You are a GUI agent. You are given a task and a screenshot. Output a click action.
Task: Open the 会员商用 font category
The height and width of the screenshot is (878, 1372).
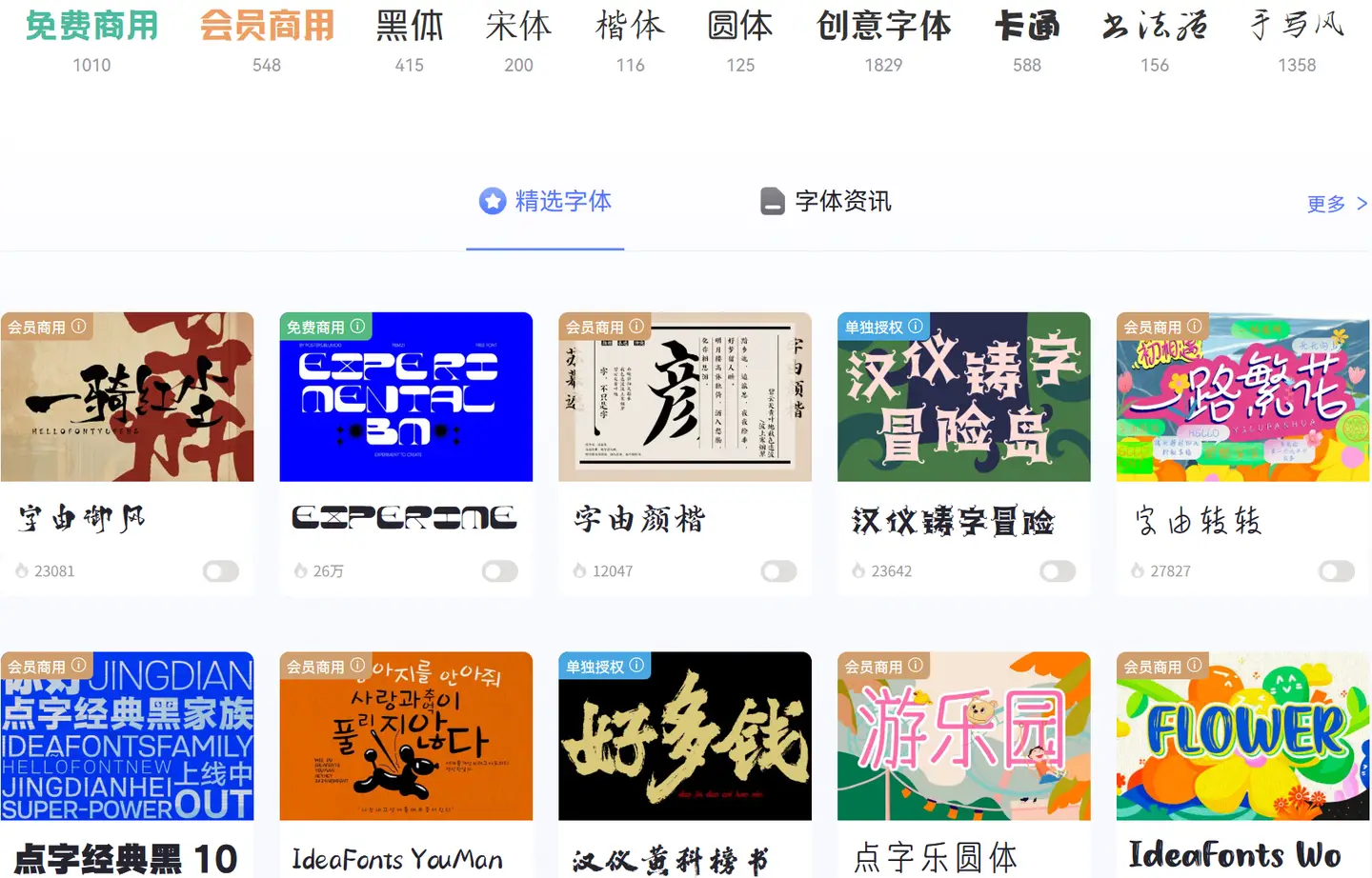pyautogui.click(x=267, y=41)
